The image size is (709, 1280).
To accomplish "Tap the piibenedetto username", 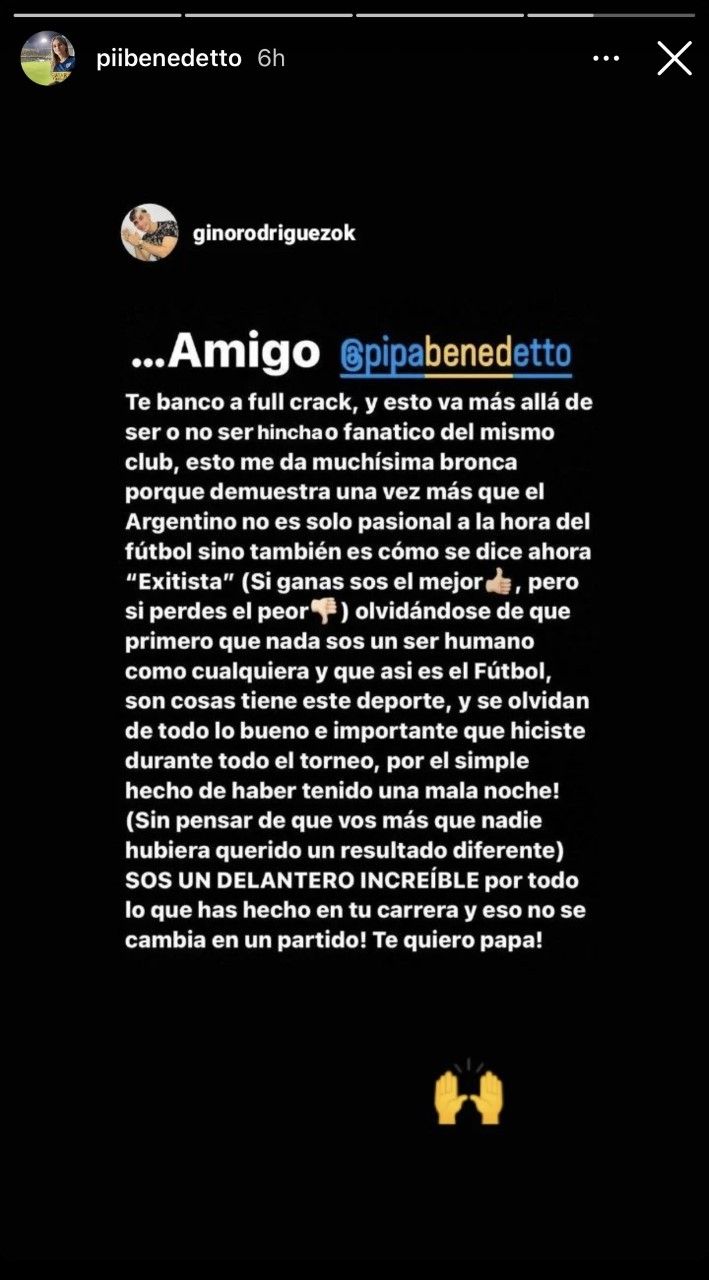I will [169, 59].
